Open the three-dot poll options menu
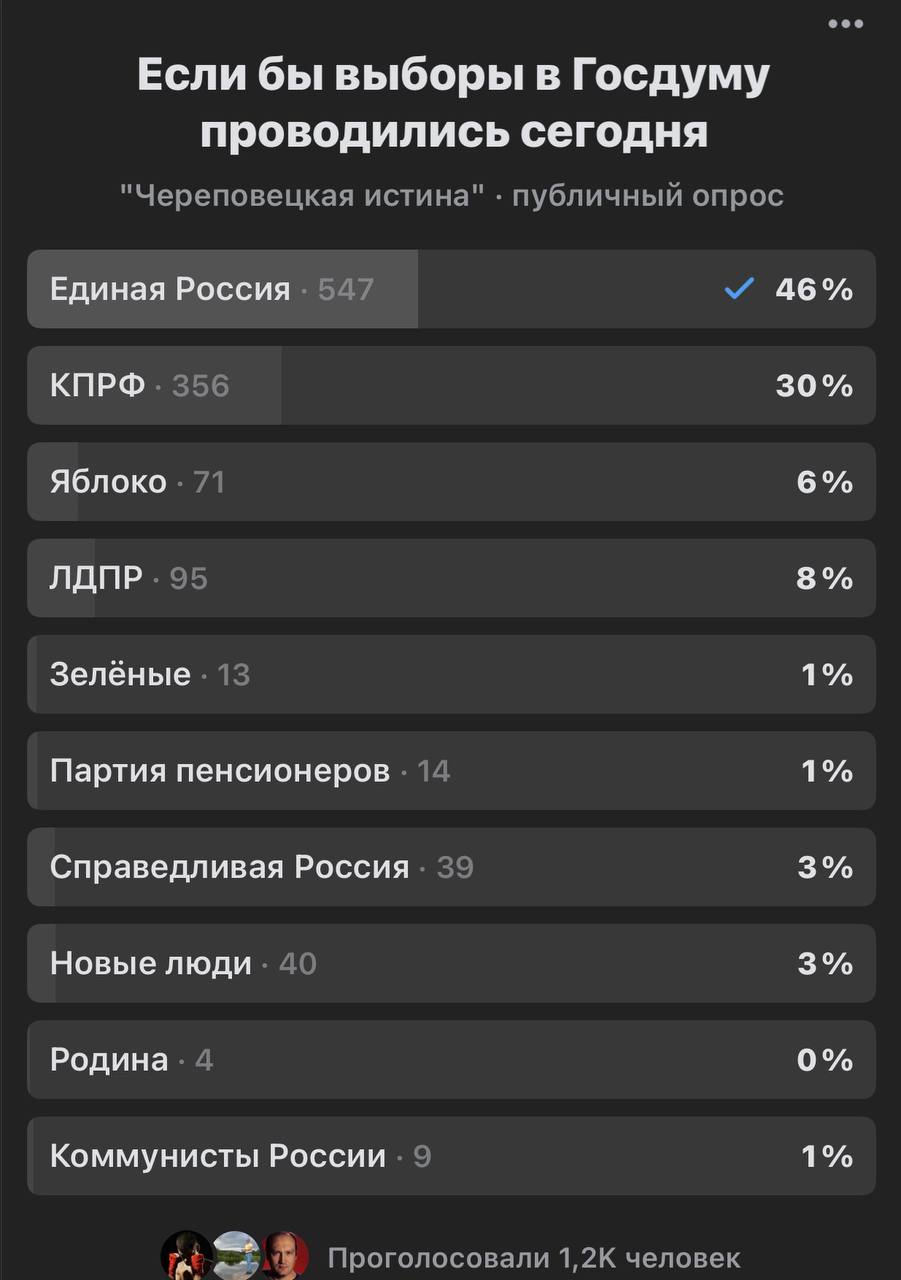 (x=846, y=24)
